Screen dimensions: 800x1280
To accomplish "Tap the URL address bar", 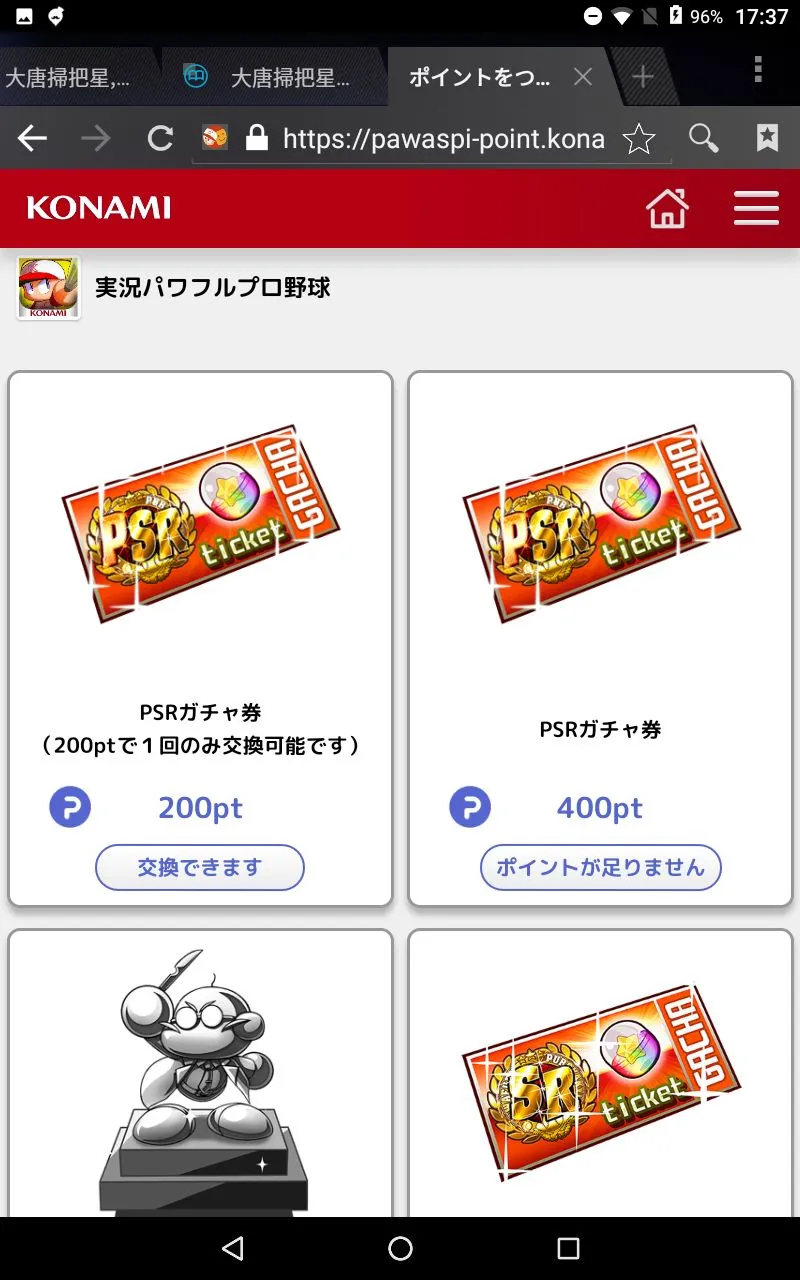I will 440,139.
